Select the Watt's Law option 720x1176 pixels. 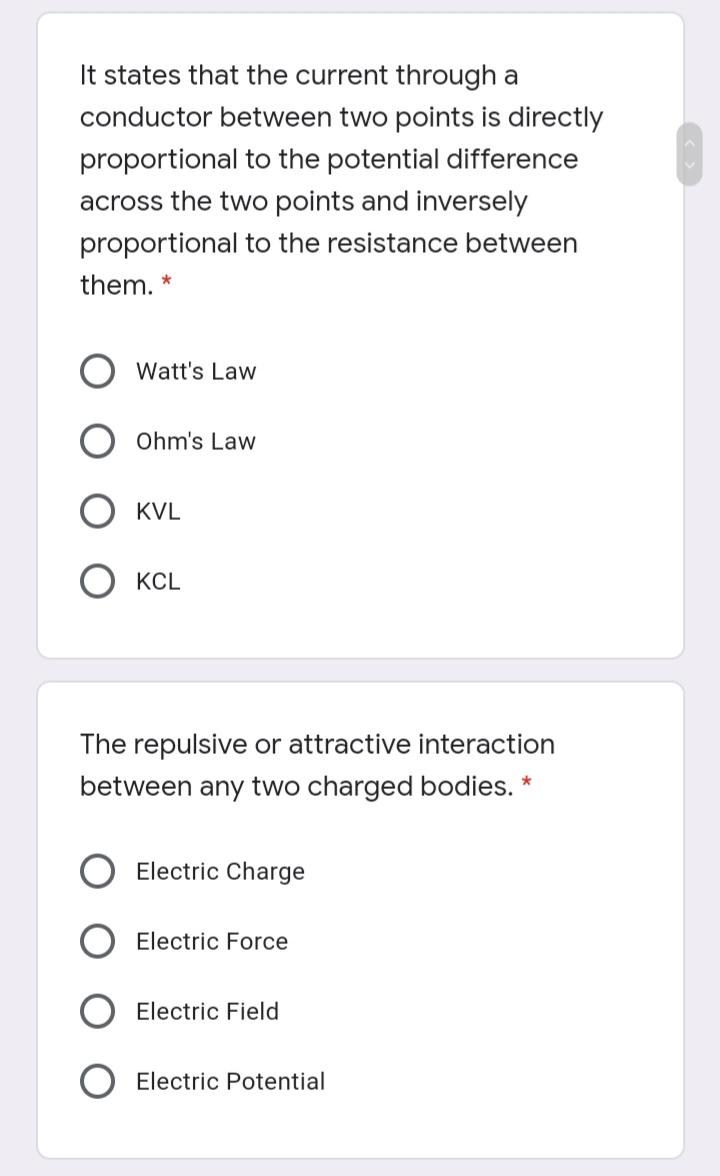[x=97, y=372]
